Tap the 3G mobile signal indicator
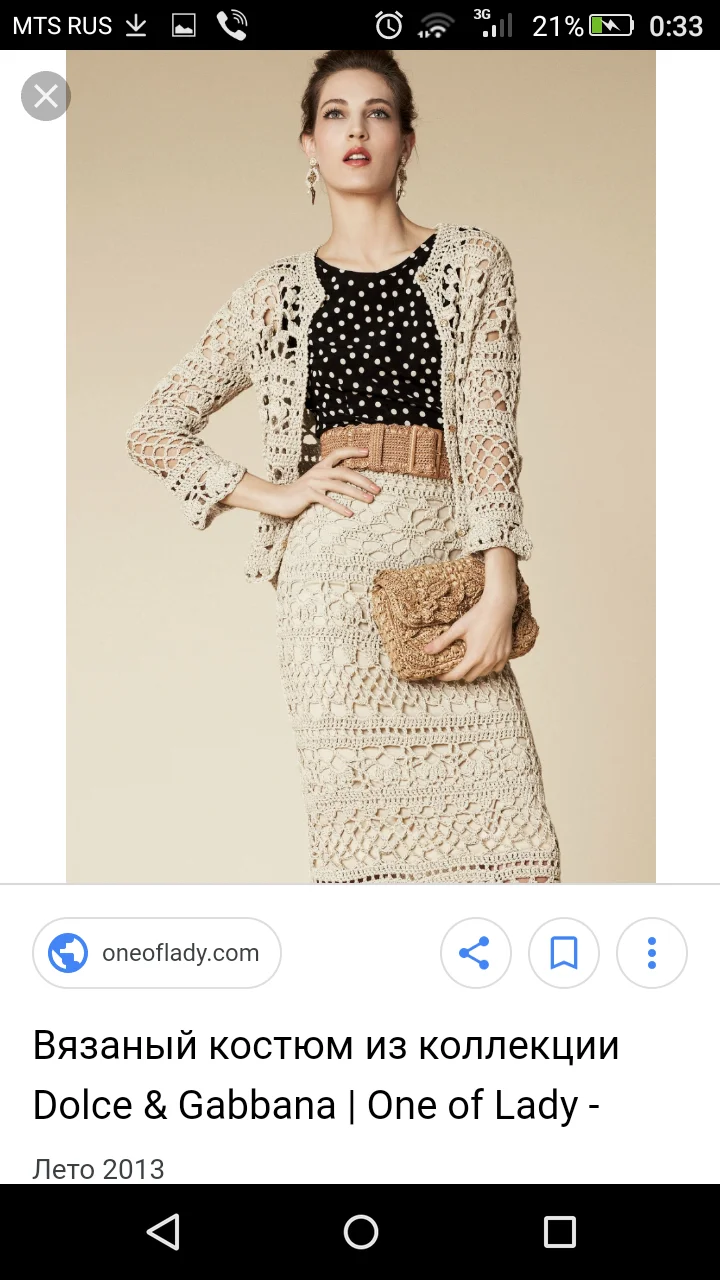Viewport: 720px width, 1280px height. click(494, 25)
